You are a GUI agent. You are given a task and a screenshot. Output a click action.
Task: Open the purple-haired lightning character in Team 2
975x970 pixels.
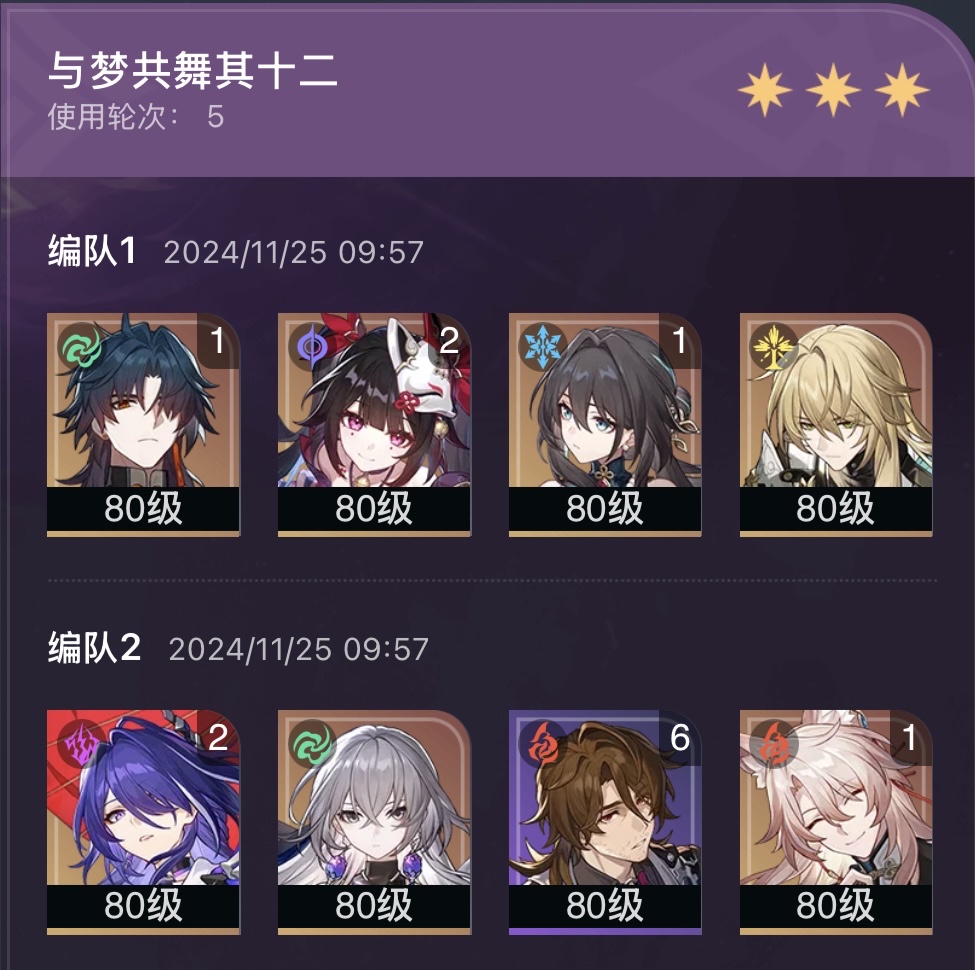[143, 815]
